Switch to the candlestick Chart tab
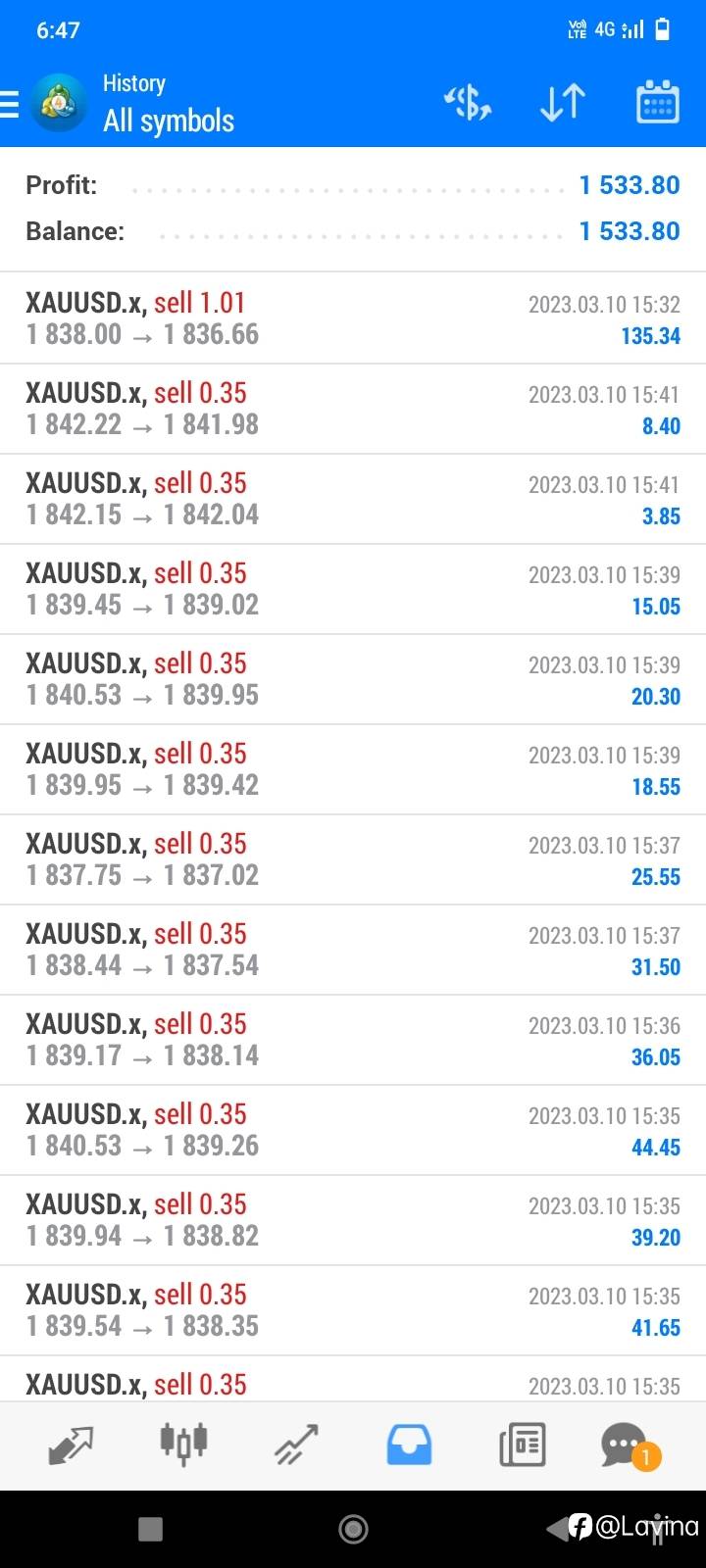The height and width of the screenshot is (1568, 706). pos(183,1444)
